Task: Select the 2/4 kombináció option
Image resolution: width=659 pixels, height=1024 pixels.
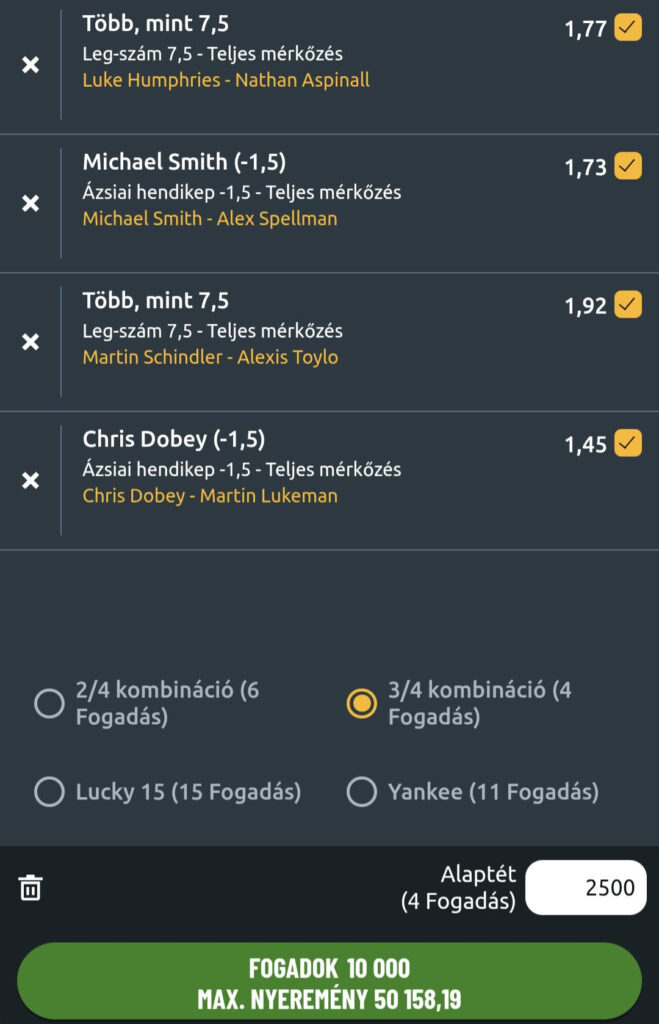Action: (49, 704)
